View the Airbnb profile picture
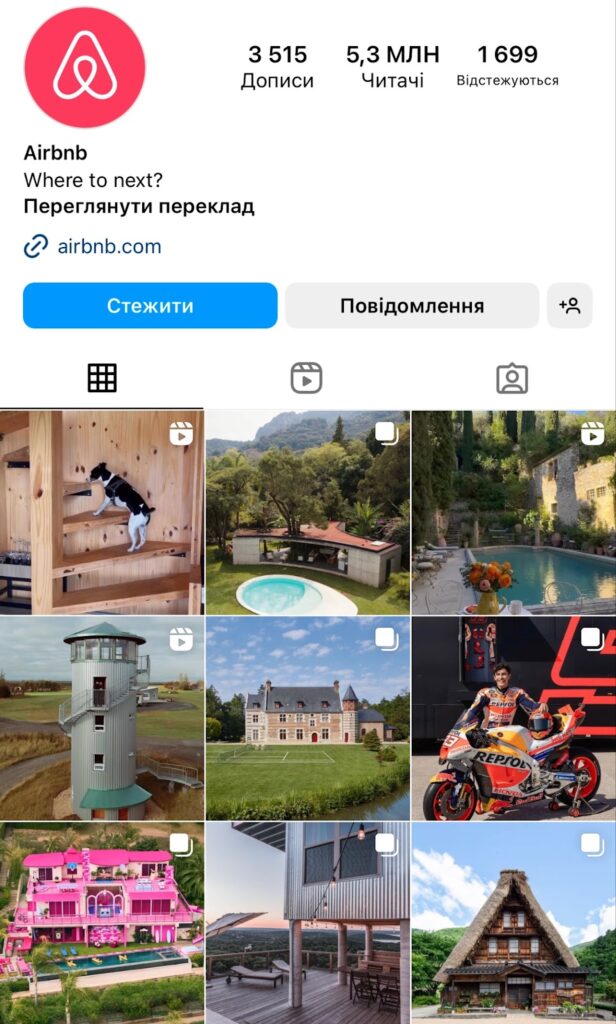This screenshot has width=616, height=1024. click(85, 68)
